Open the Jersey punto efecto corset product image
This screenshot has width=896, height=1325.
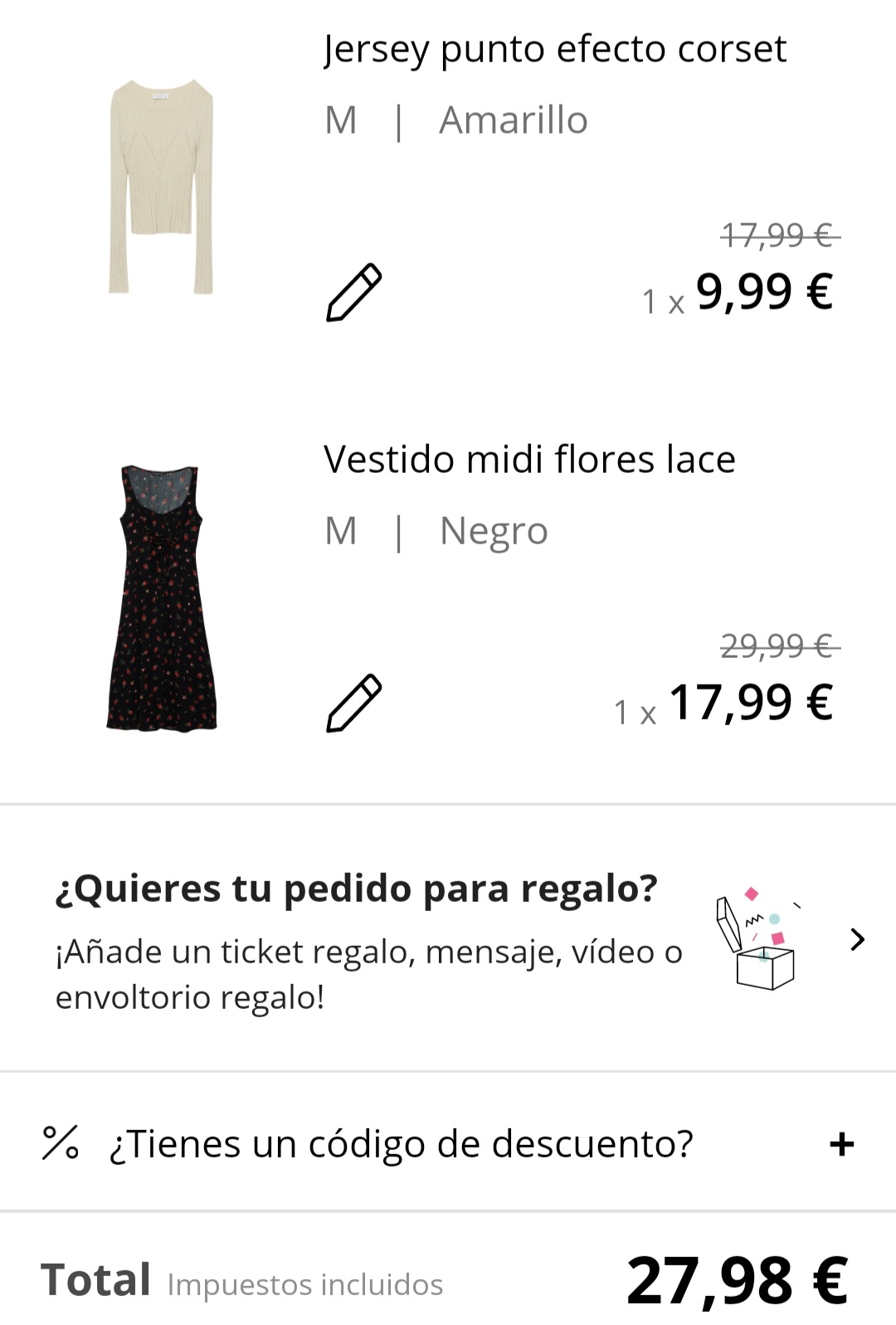(162, 187)
